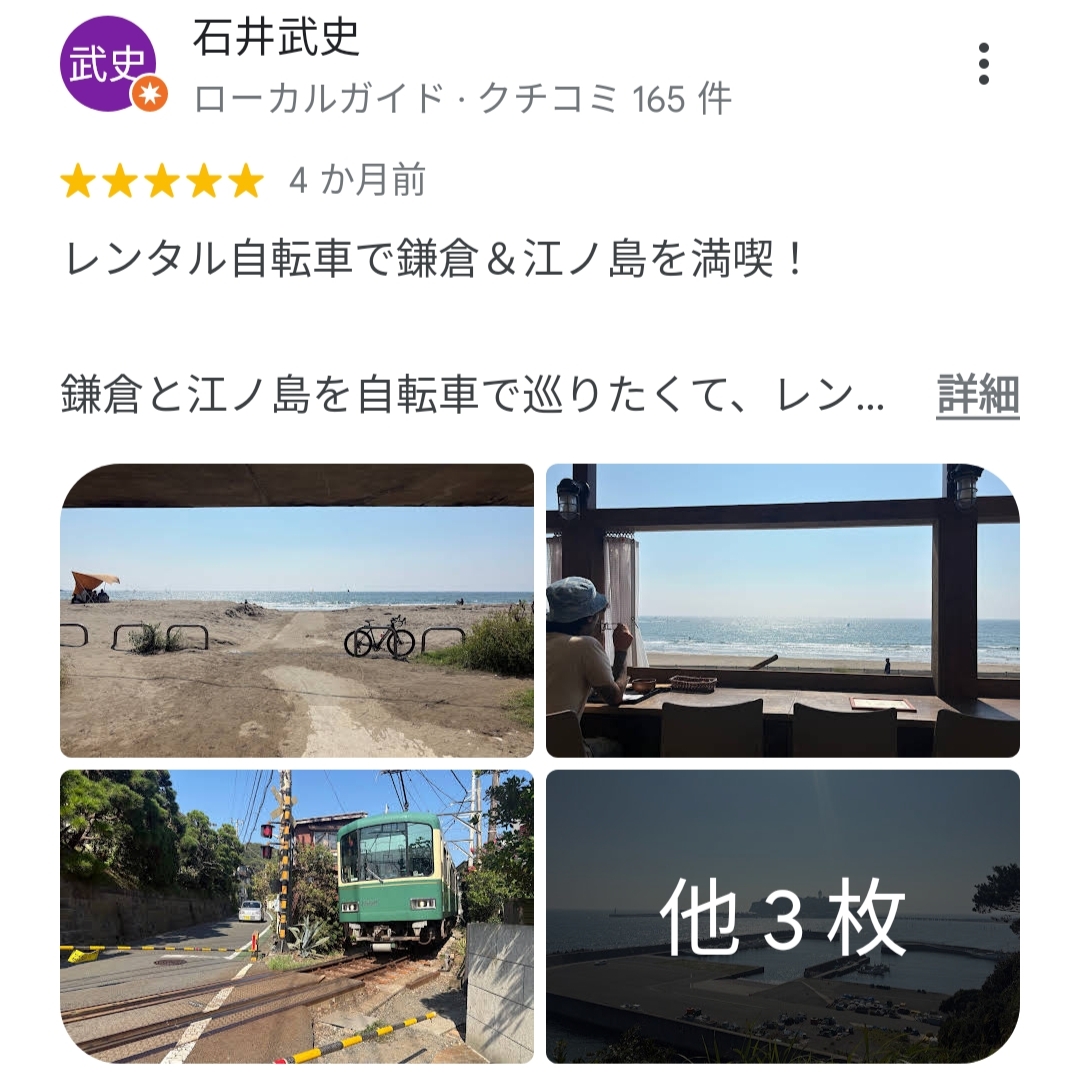The height and width of the screenshot is (1080, 1080).
Task: View the seaside cafe window photo
Action: [x=782, y=610]
